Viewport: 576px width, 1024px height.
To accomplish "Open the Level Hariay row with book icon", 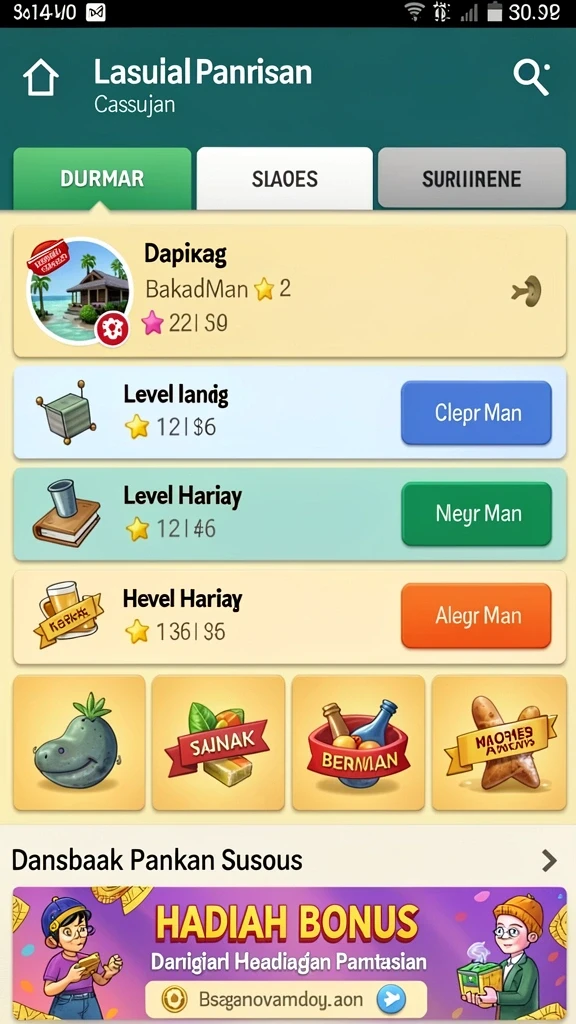I will [x=289, y=514].
